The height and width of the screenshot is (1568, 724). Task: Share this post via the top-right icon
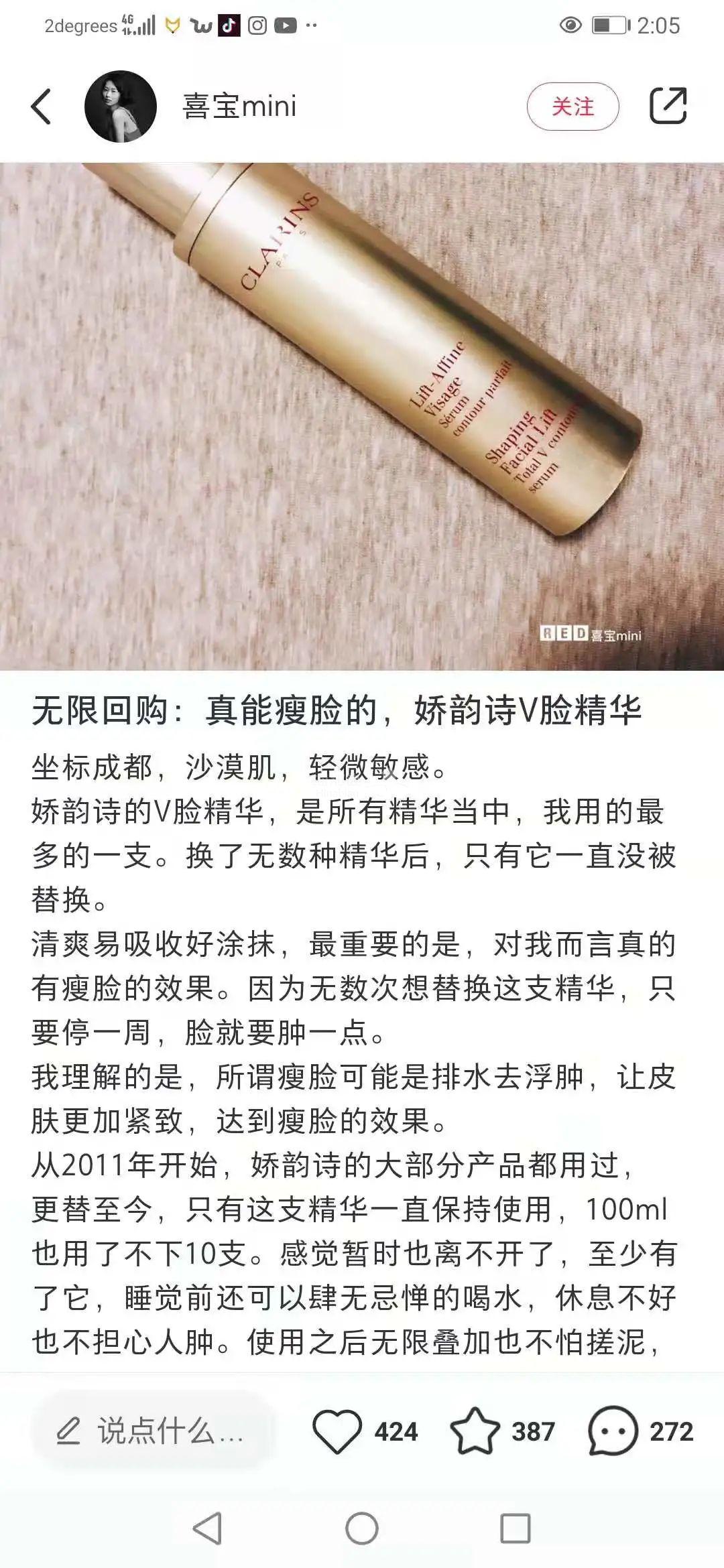(x=668, y=106)
